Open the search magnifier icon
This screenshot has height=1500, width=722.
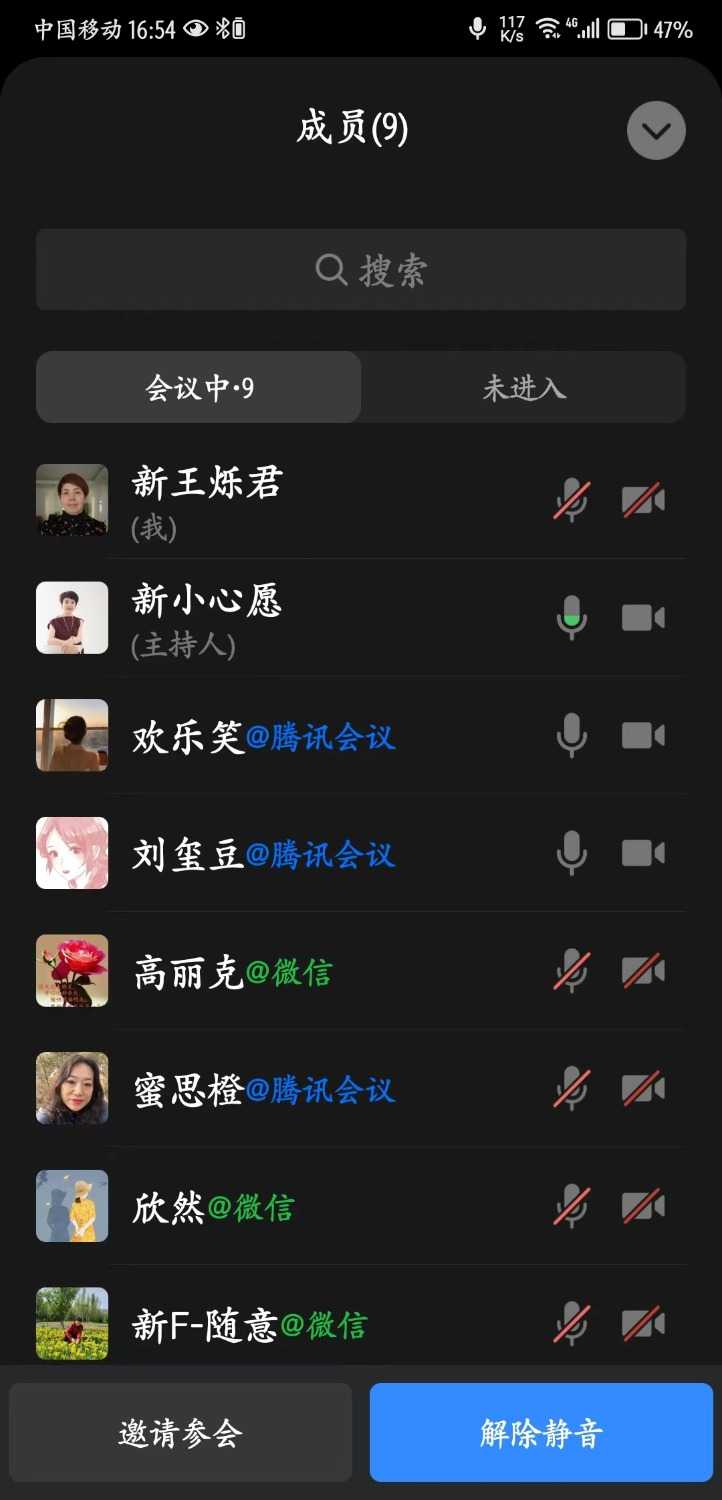(329, 269)
